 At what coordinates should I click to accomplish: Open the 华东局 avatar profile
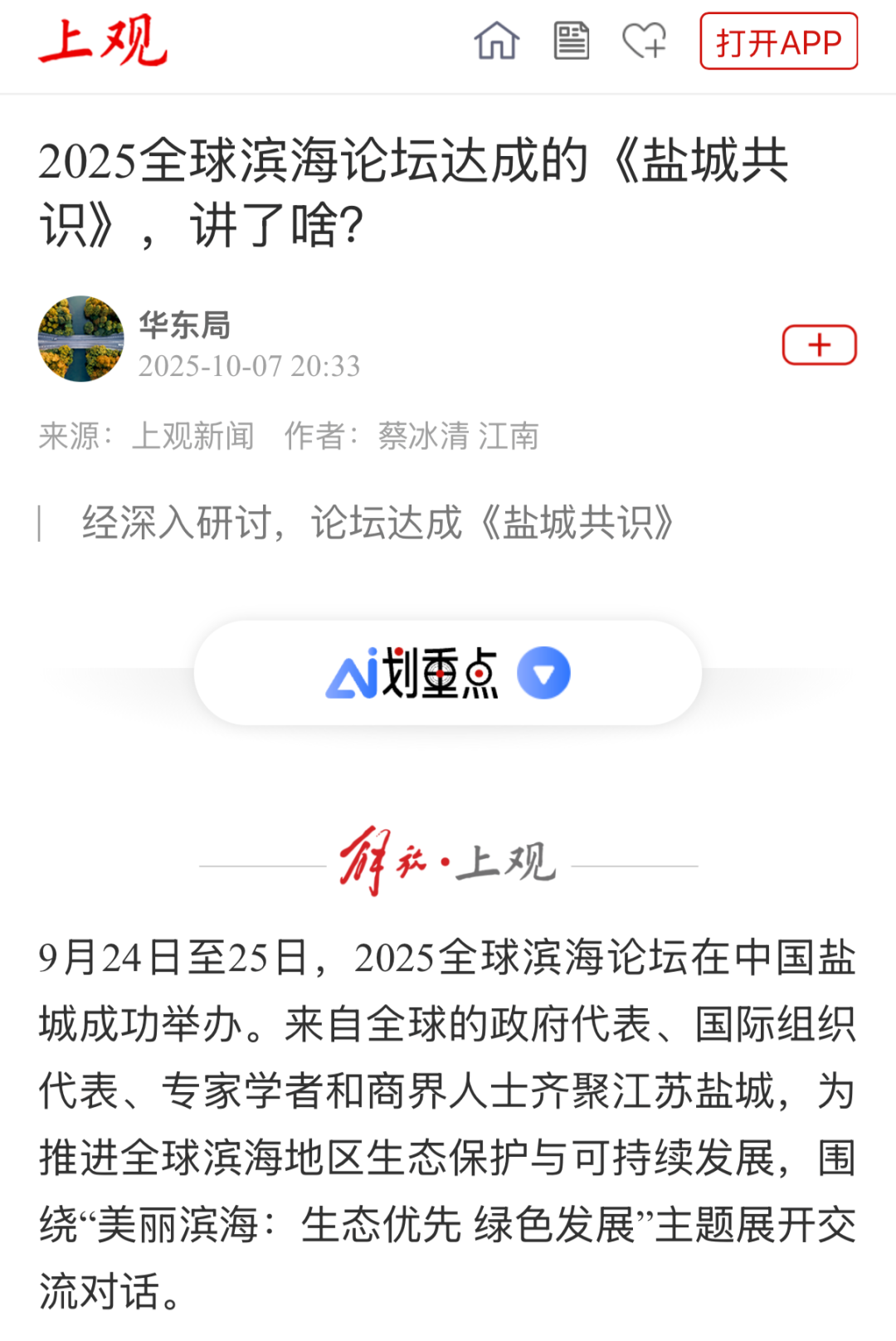(x=81, y=339)
